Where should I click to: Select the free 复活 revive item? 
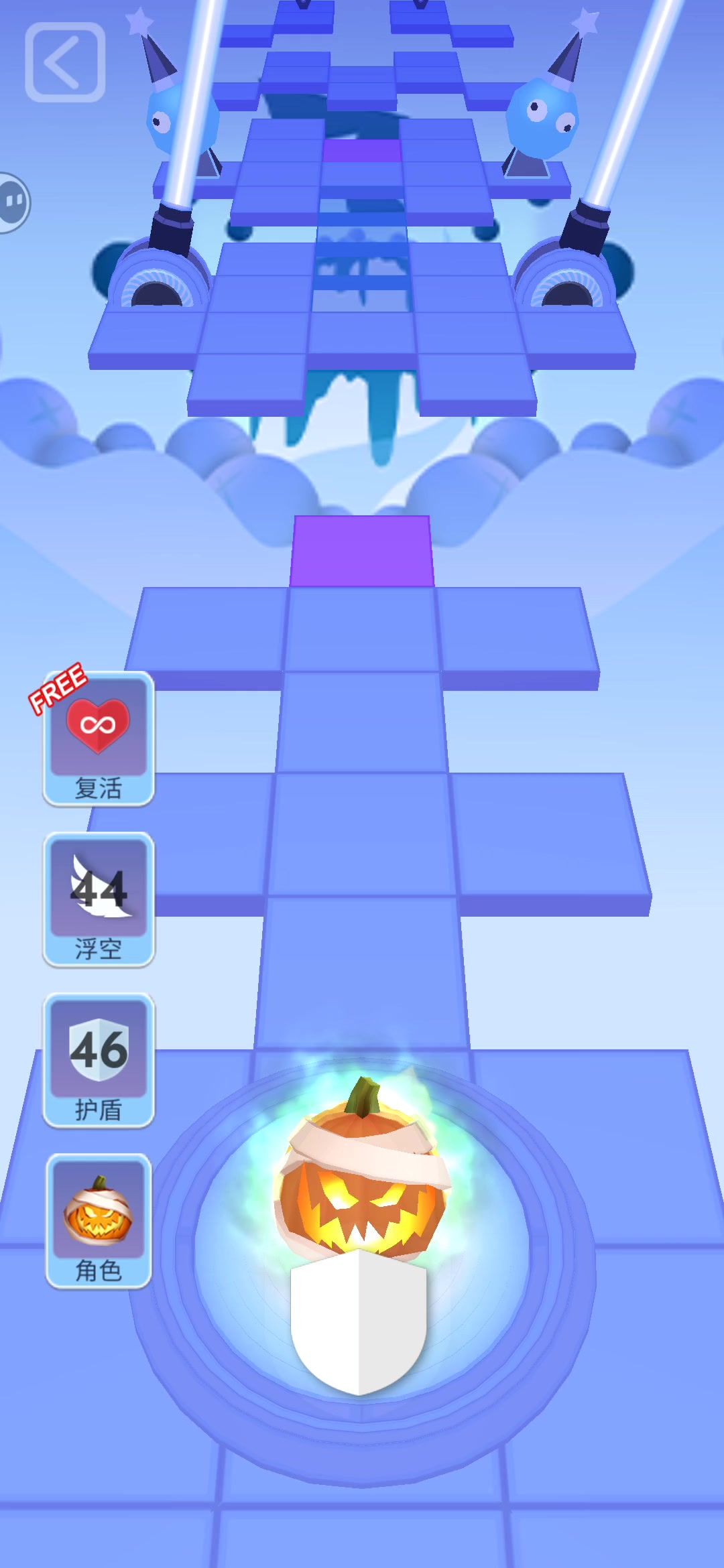pyautogui.click(x=99, y=738)
